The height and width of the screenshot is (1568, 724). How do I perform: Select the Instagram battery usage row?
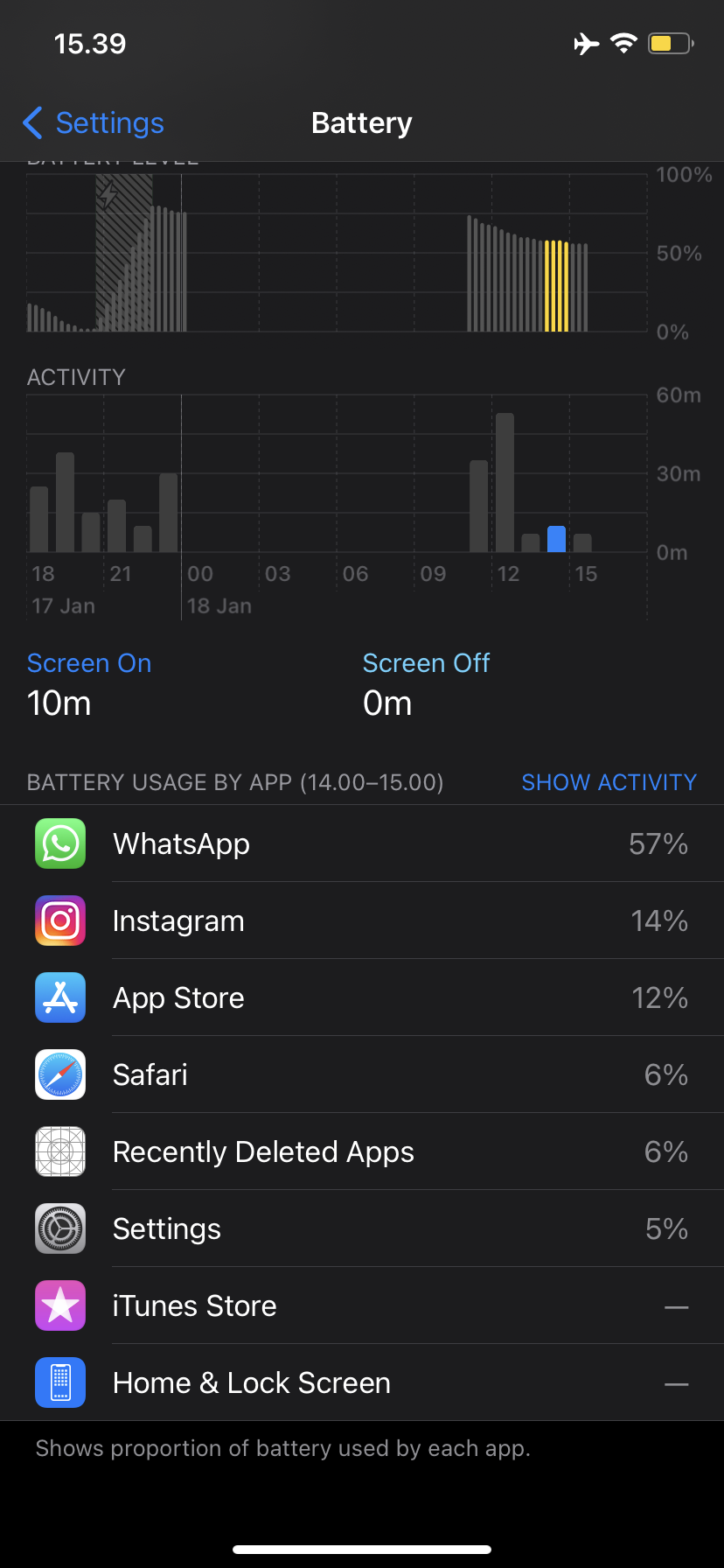coord(362,920)
